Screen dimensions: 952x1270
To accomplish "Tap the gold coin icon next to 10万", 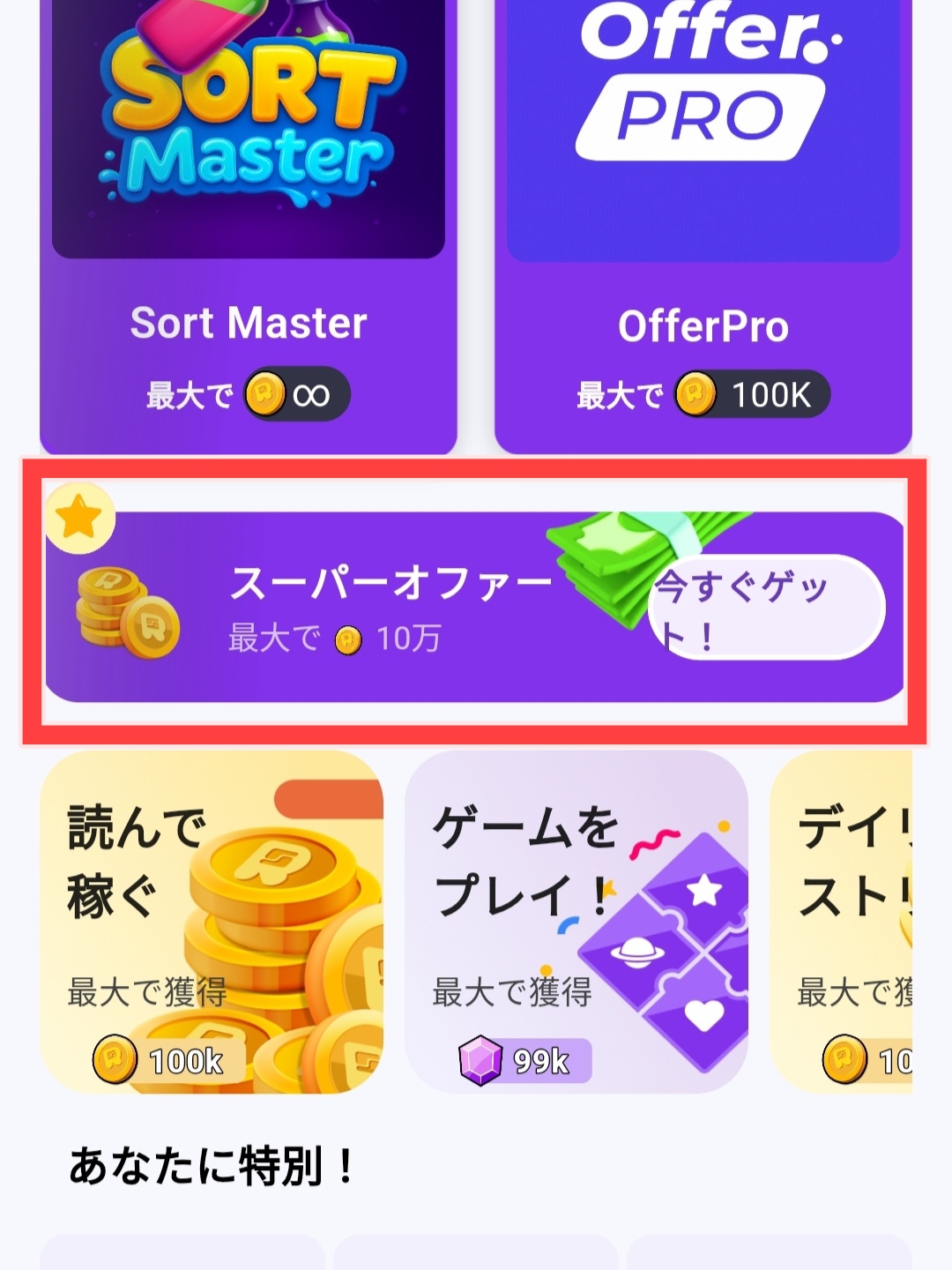I will [347, 638].
